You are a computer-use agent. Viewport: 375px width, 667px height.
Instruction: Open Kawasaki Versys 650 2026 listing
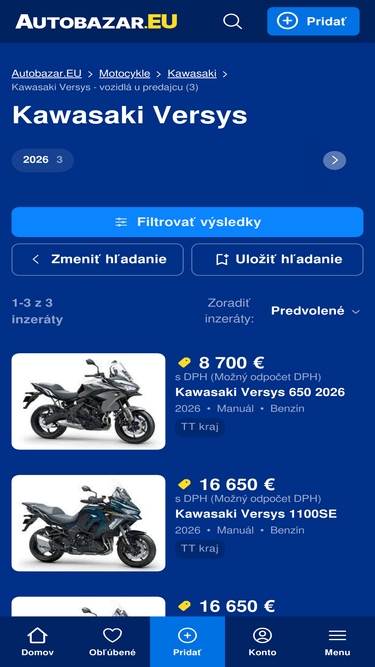(x=260, y=392)
